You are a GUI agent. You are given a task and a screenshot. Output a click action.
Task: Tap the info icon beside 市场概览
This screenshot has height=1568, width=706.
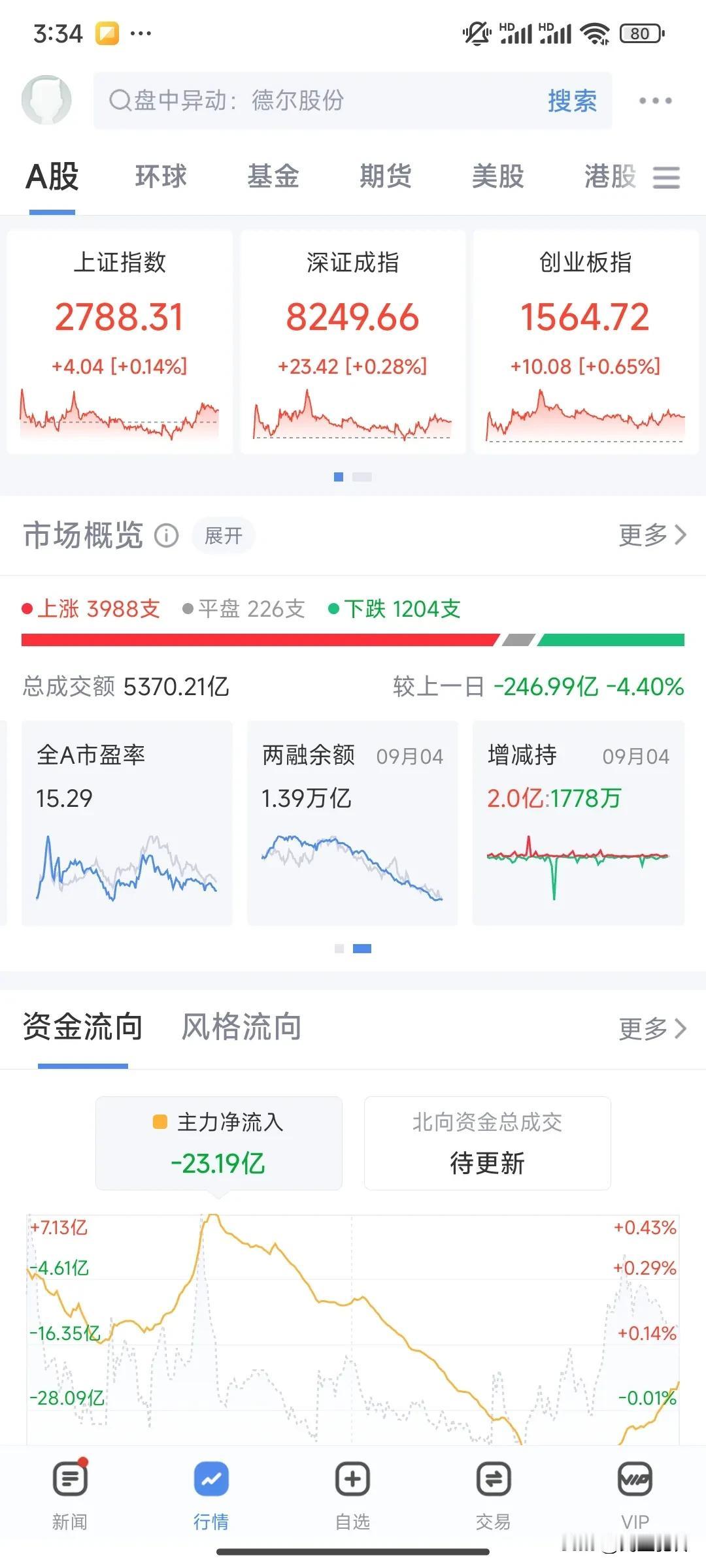(167, 536)
